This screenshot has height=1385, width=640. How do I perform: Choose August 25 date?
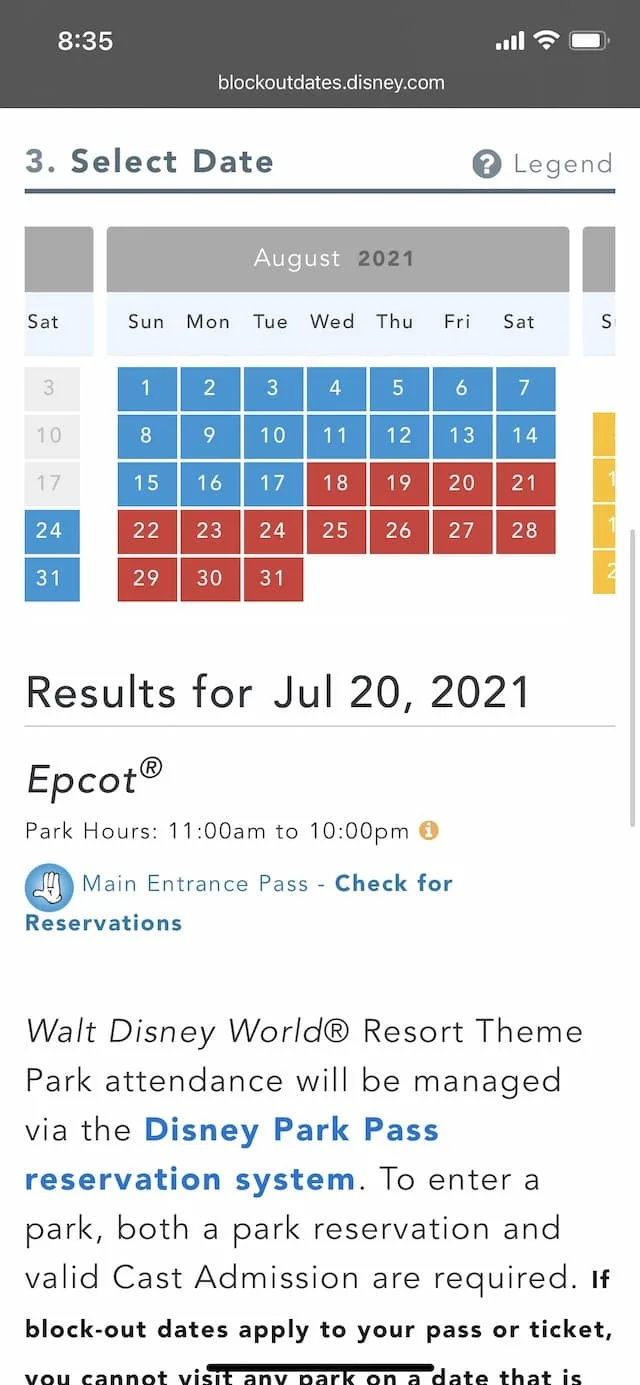point(335,530)
